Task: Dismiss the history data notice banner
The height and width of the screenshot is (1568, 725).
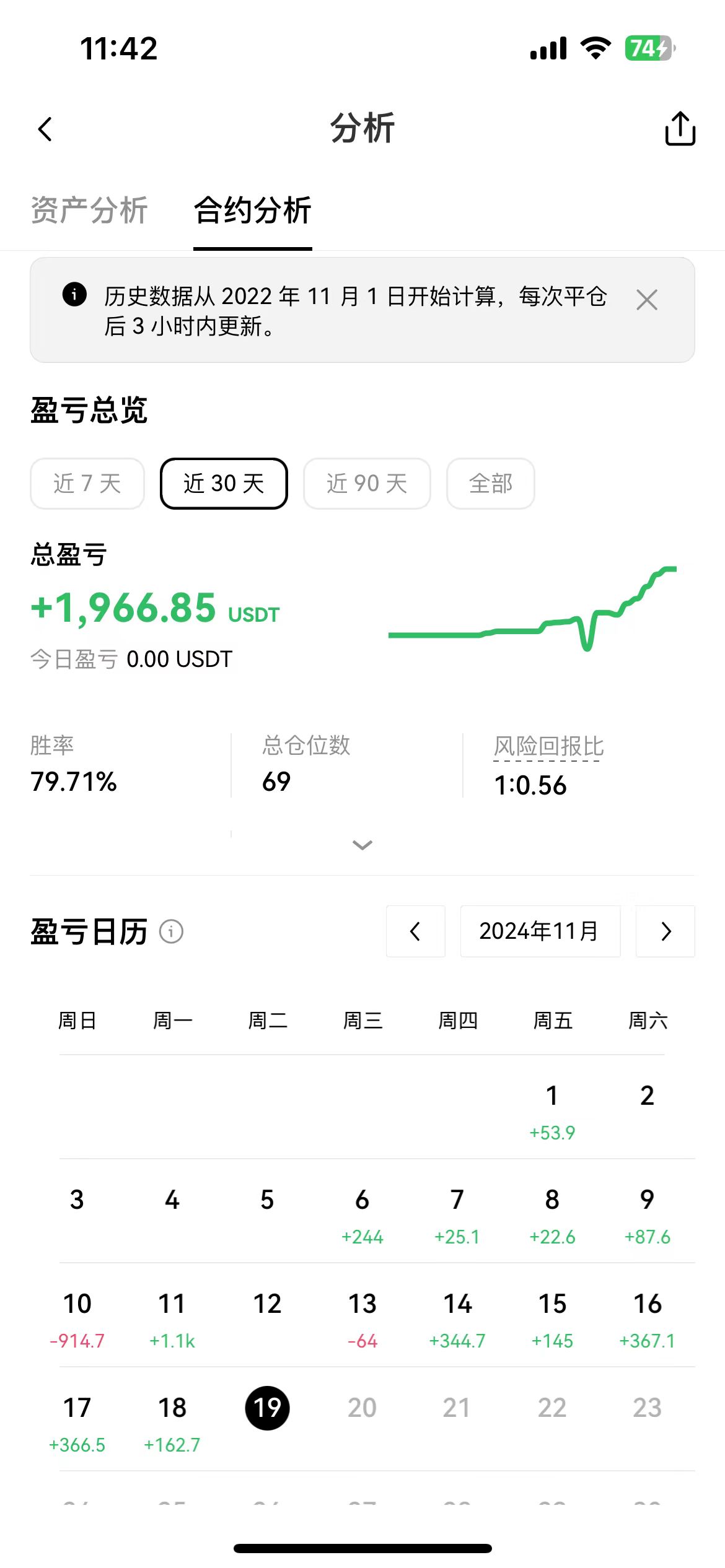Action: (x=647, y=300)
